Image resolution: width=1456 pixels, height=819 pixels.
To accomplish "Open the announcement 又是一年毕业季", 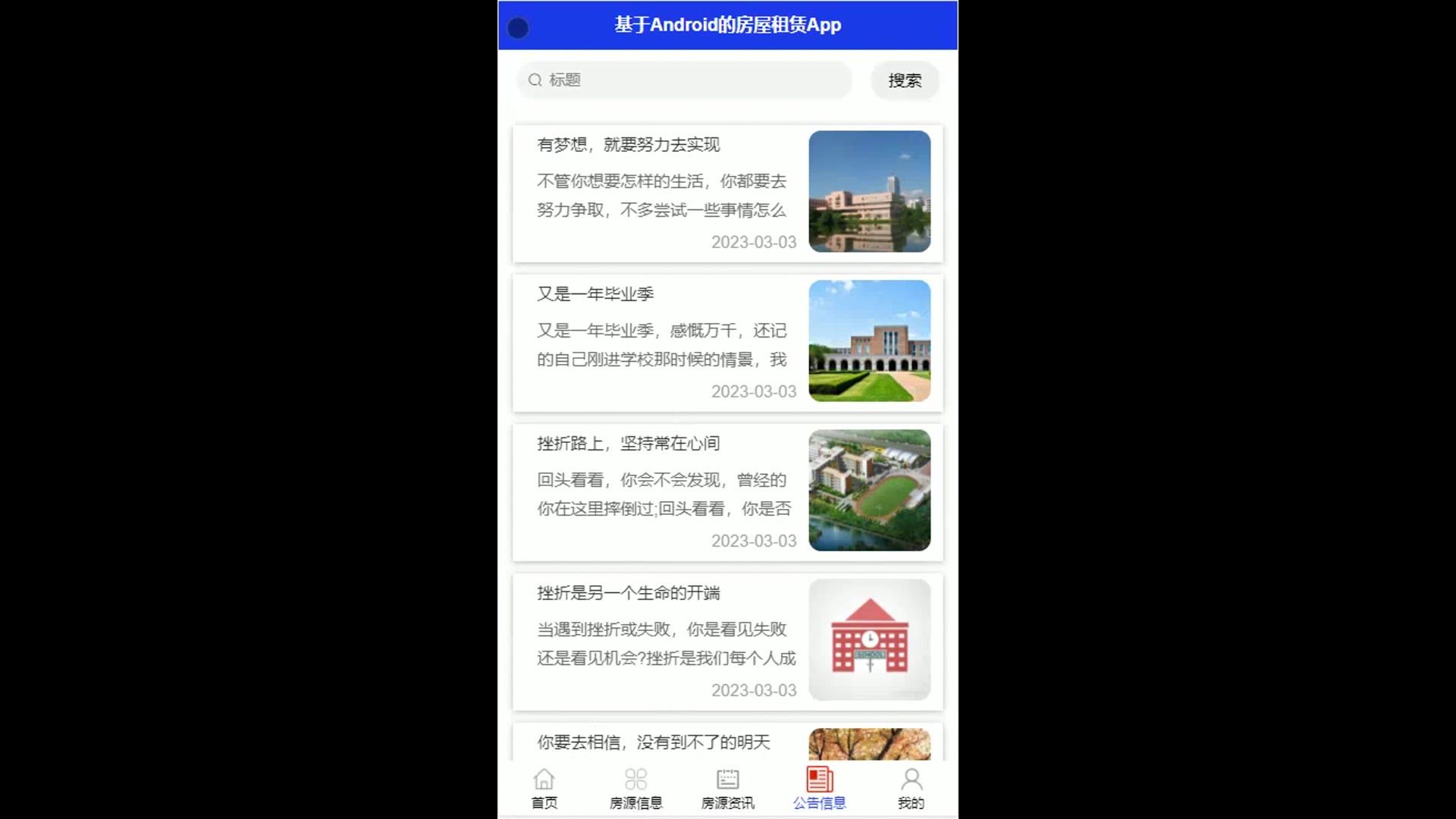I will [x=726, y=342].
